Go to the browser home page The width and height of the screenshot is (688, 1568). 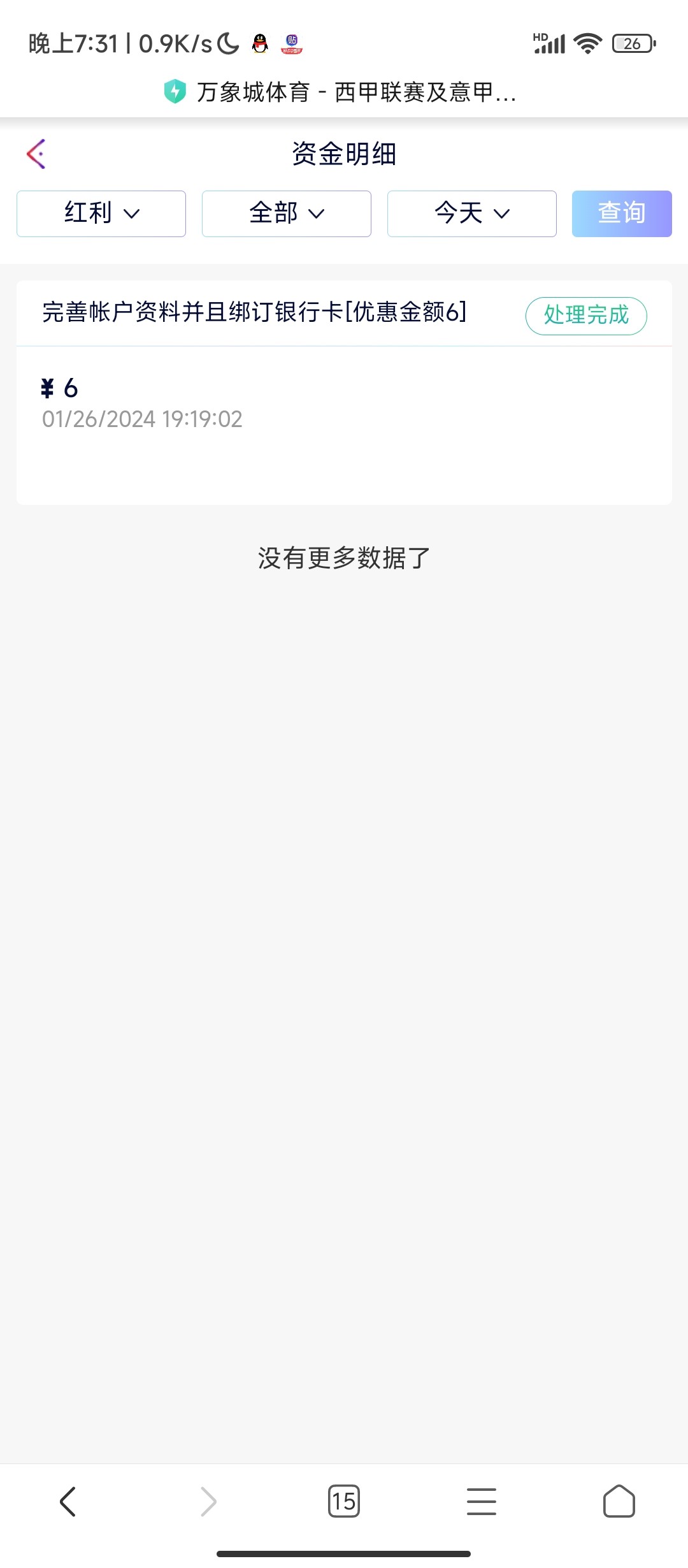619,1501
